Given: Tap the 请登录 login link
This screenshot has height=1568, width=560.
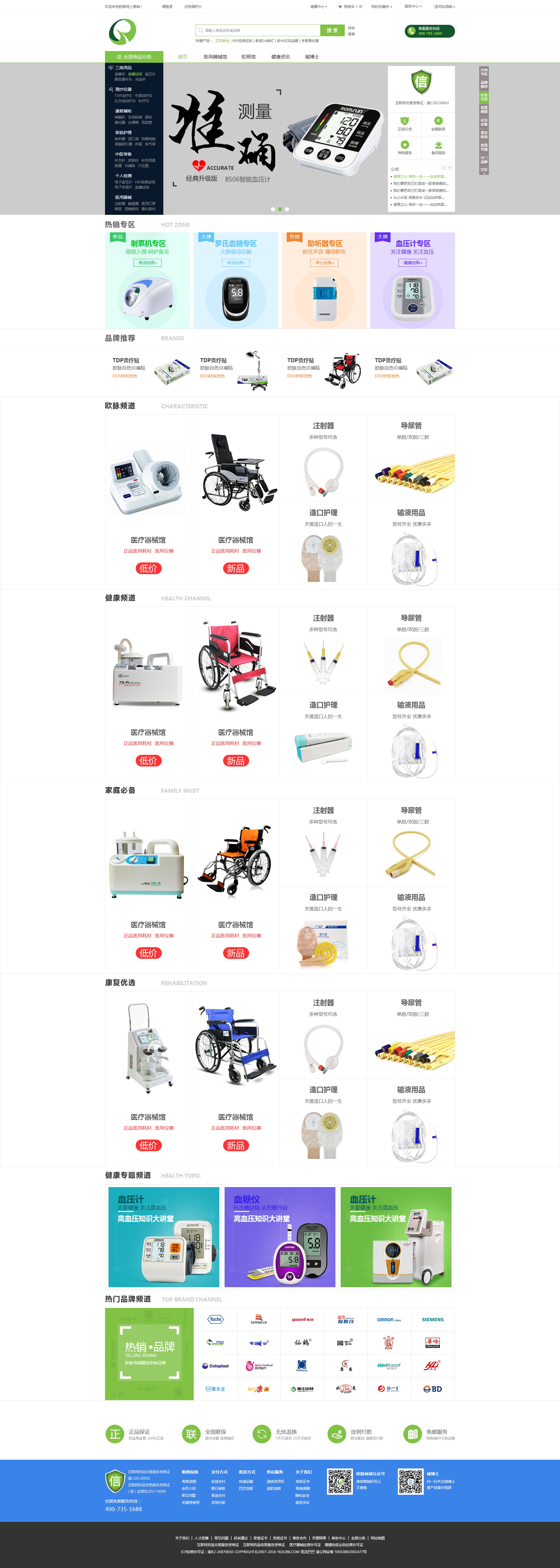Looking at the screenshot, I should tap(167, 7).
